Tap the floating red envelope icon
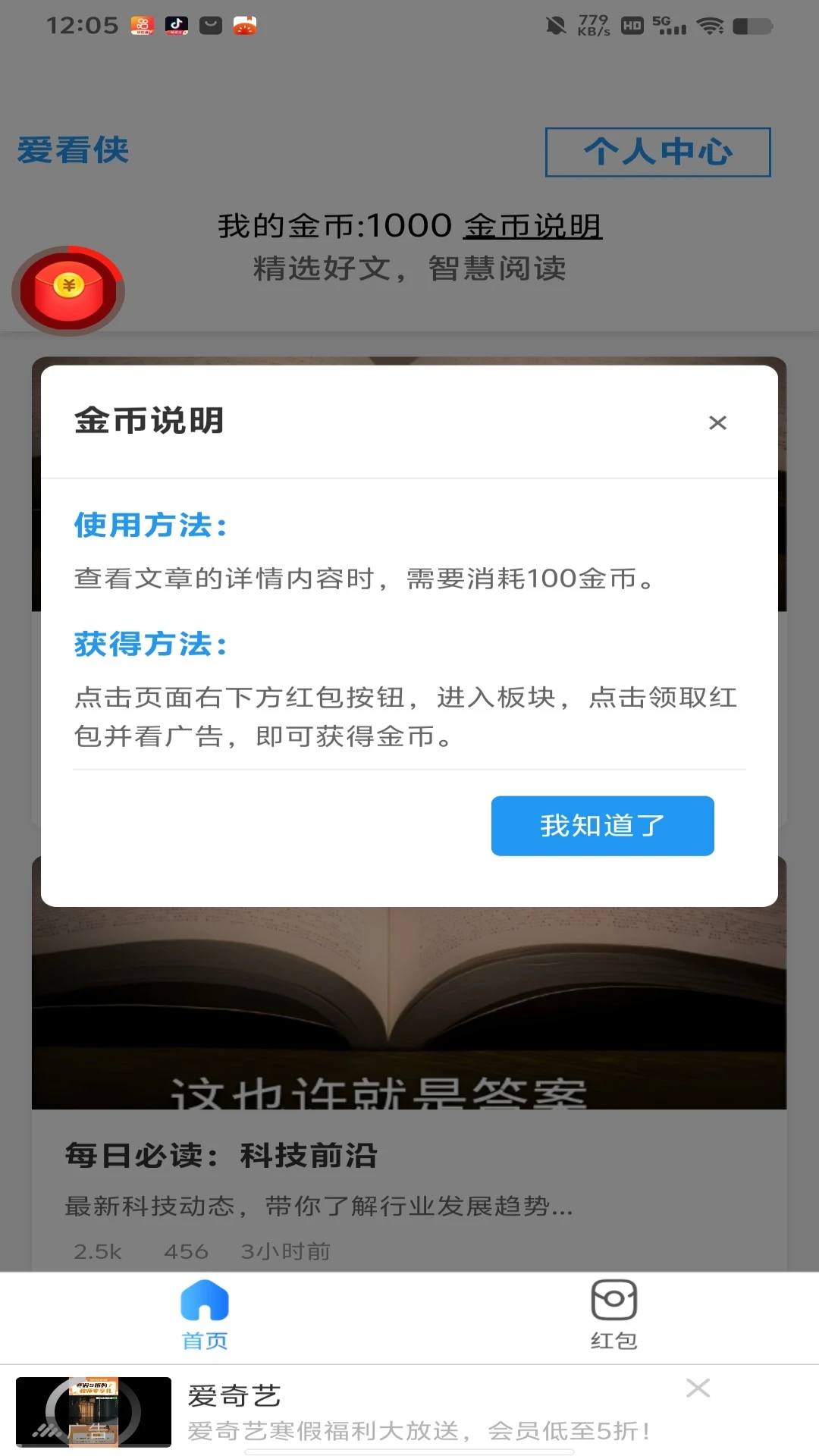819x1456 pixels. pyautogui.click(x=68, y=290)
